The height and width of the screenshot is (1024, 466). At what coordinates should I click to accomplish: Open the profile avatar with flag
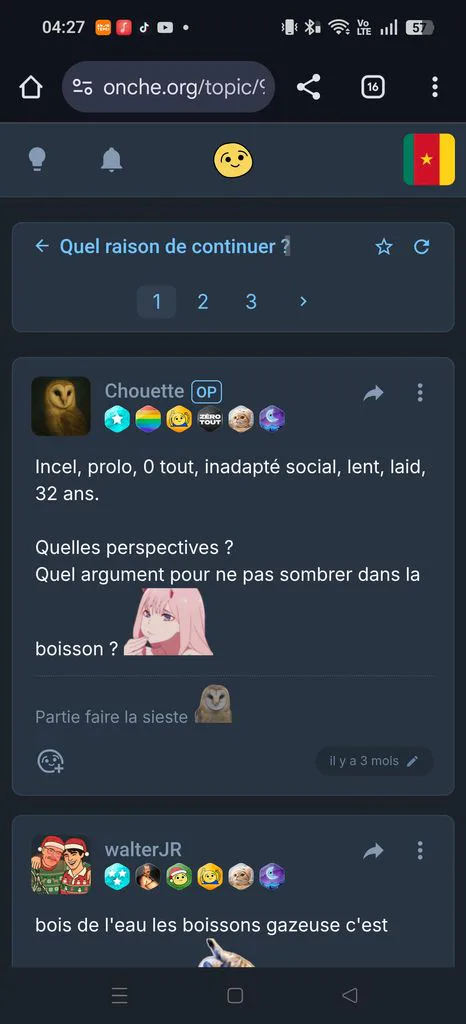pyautogui.click(x=429, y=159)
